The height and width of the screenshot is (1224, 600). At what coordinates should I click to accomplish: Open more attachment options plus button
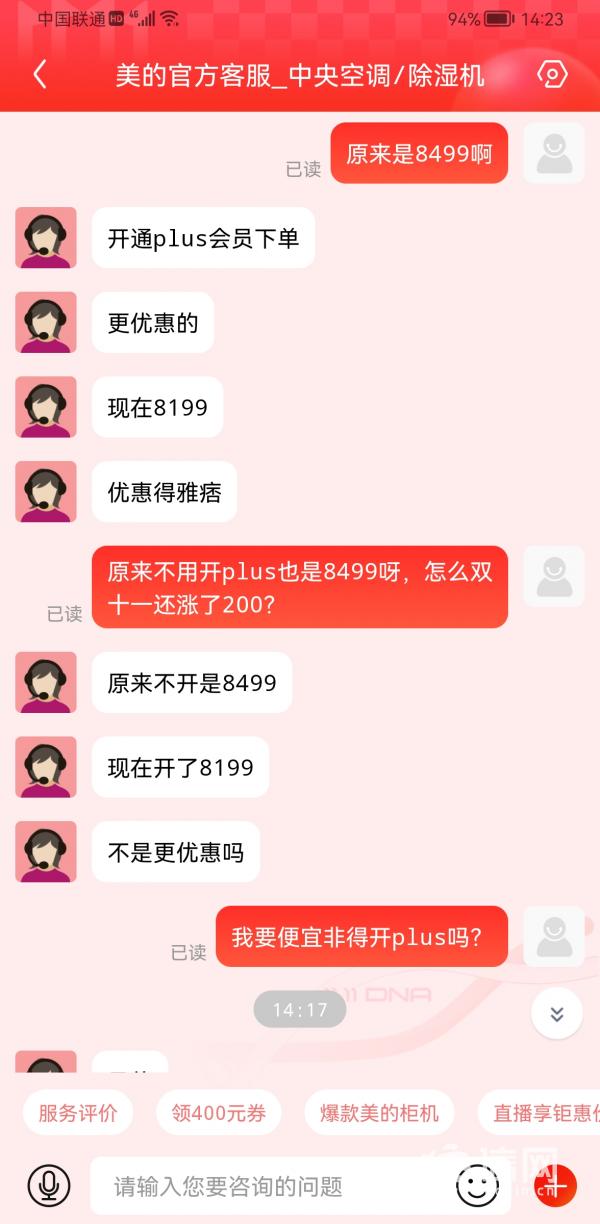(x=555, y=1186)
